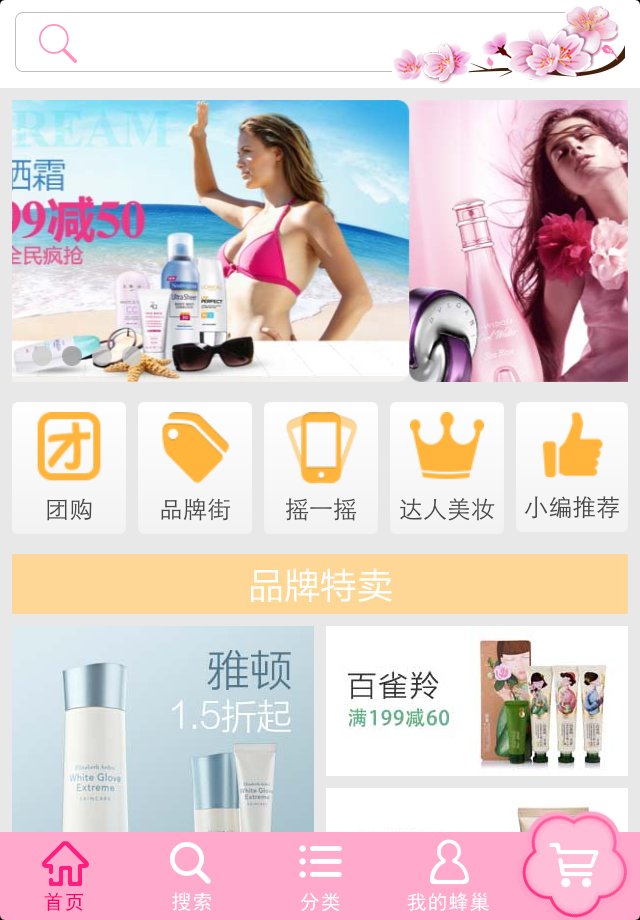Switch to the 搜索 tab
This screenshot has width=640, height=920.
pos(191,876)
